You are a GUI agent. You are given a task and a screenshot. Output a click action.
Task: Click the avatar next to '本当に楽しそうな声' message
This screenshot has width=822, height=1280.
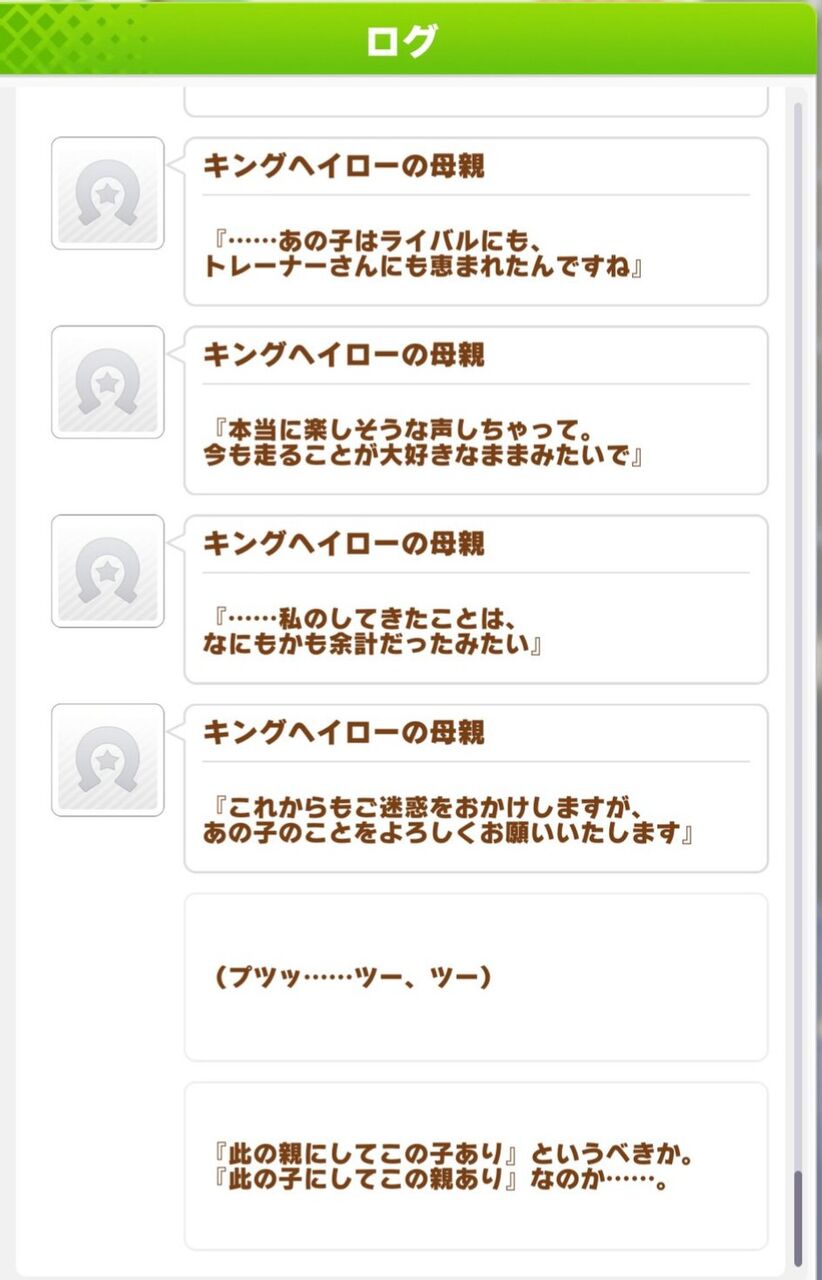(x=107, y=378)
